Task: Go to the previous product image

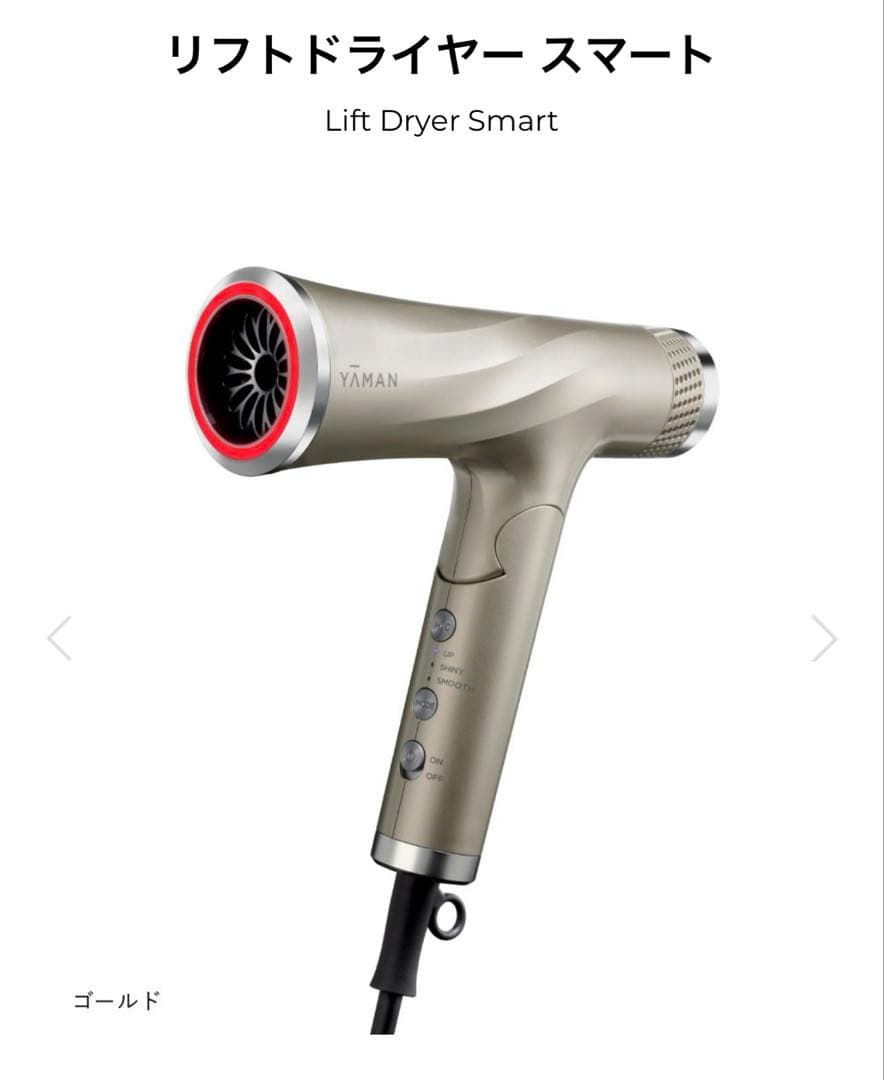Action: pos(60,638)
